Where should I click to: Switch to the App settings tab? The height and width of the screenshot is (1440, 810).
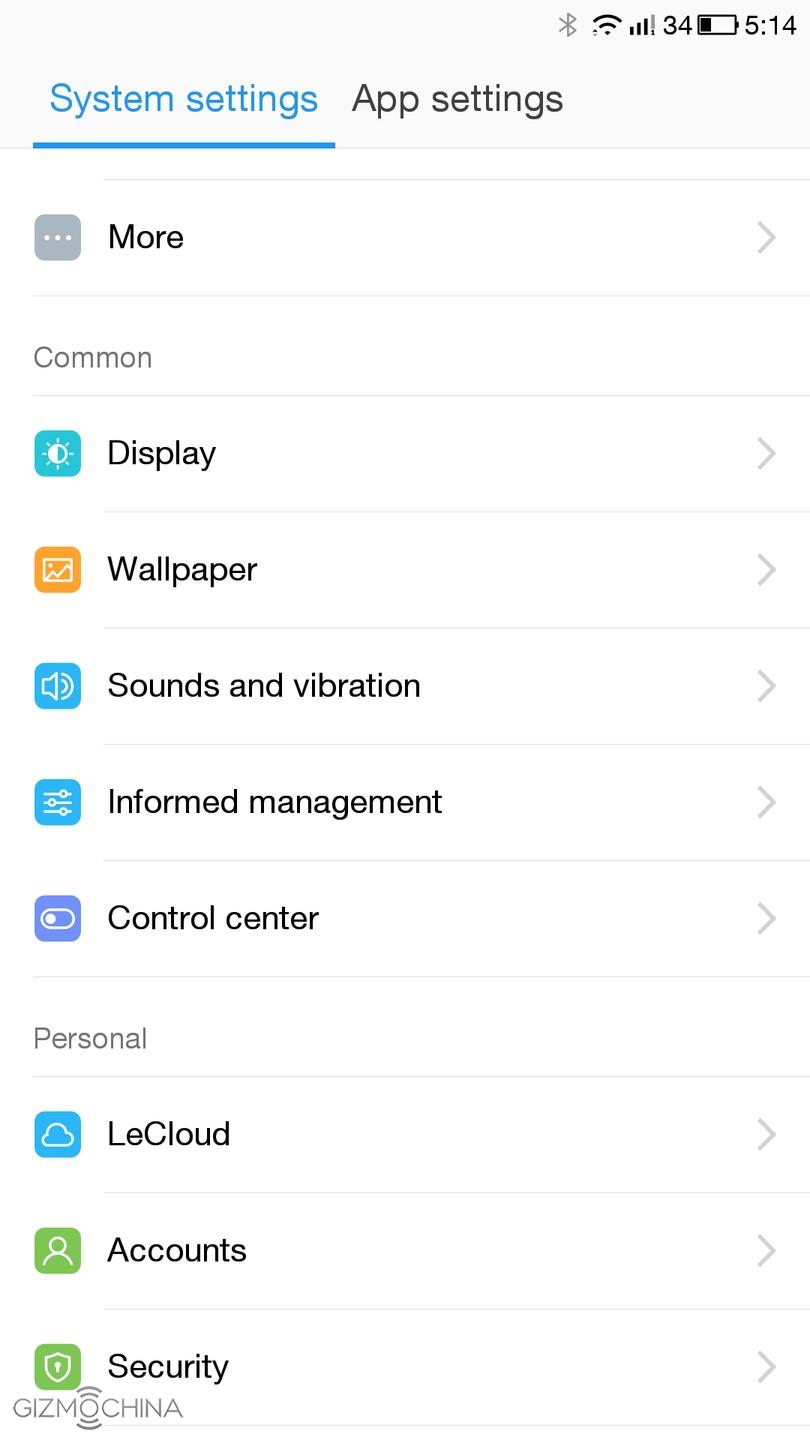coord(457,100)
